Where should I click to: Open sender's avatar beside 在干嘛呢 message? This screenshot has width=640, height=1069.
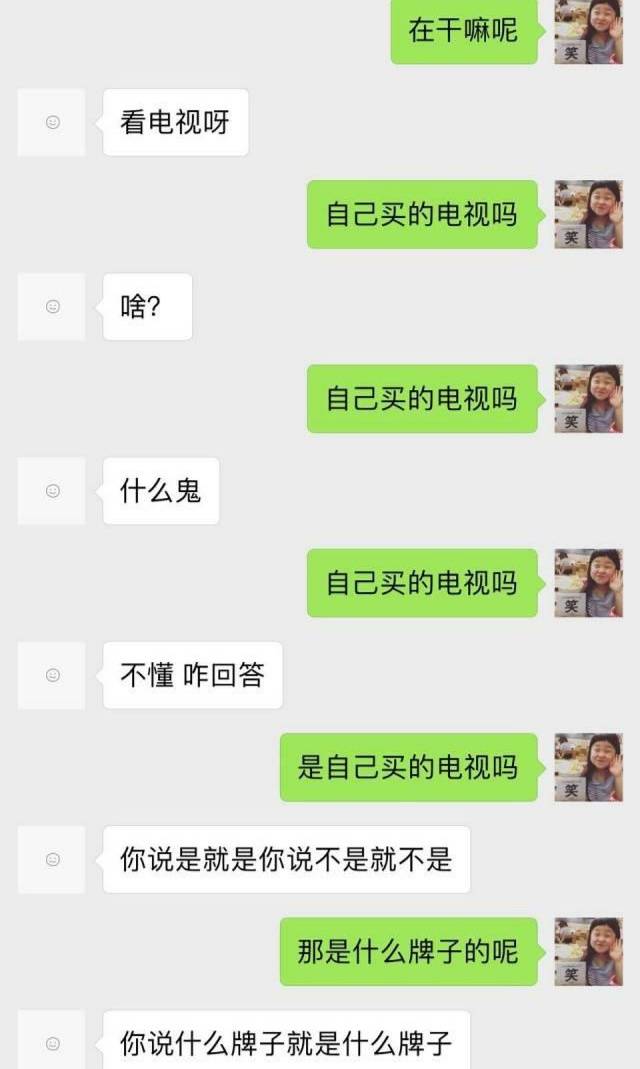click(588, 31)
